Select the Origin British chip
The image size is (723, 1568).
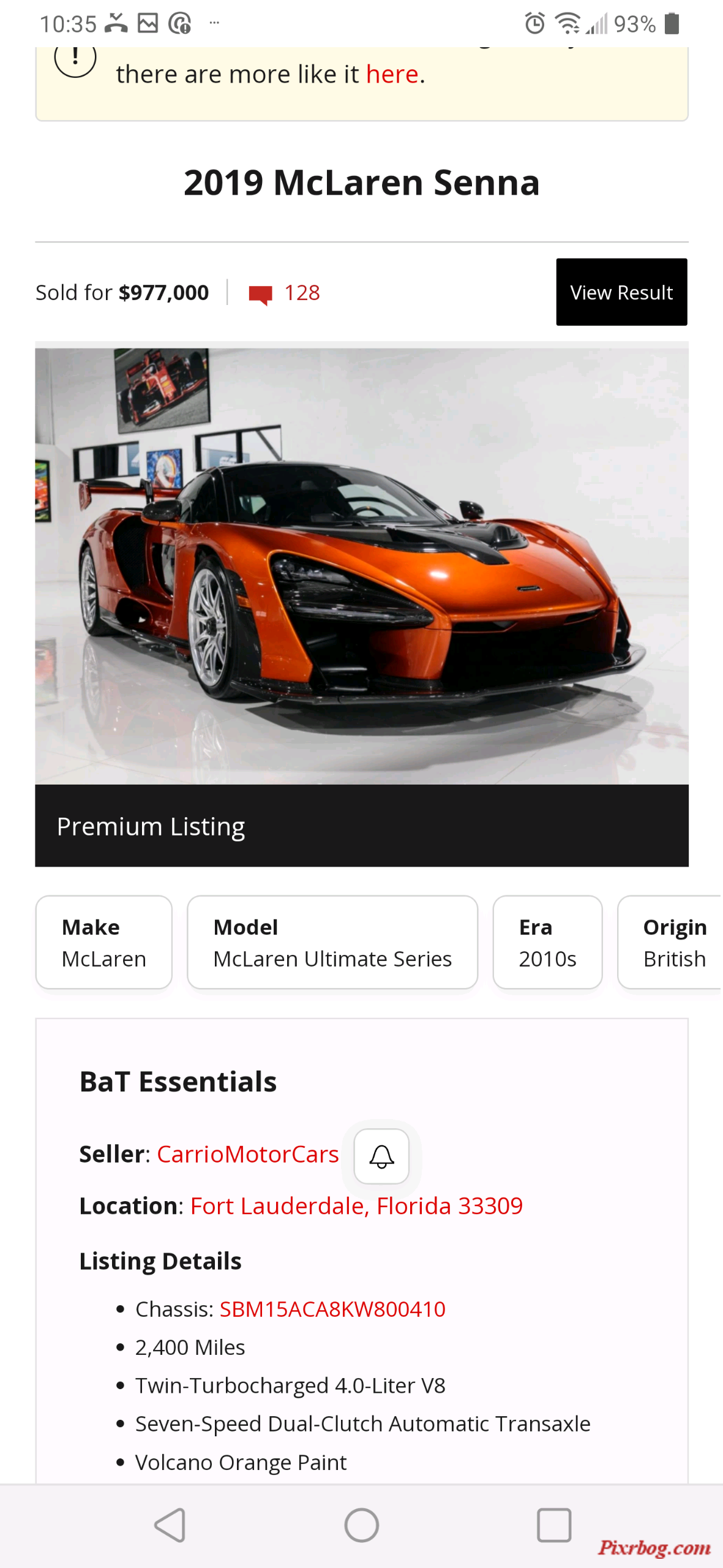672,942
